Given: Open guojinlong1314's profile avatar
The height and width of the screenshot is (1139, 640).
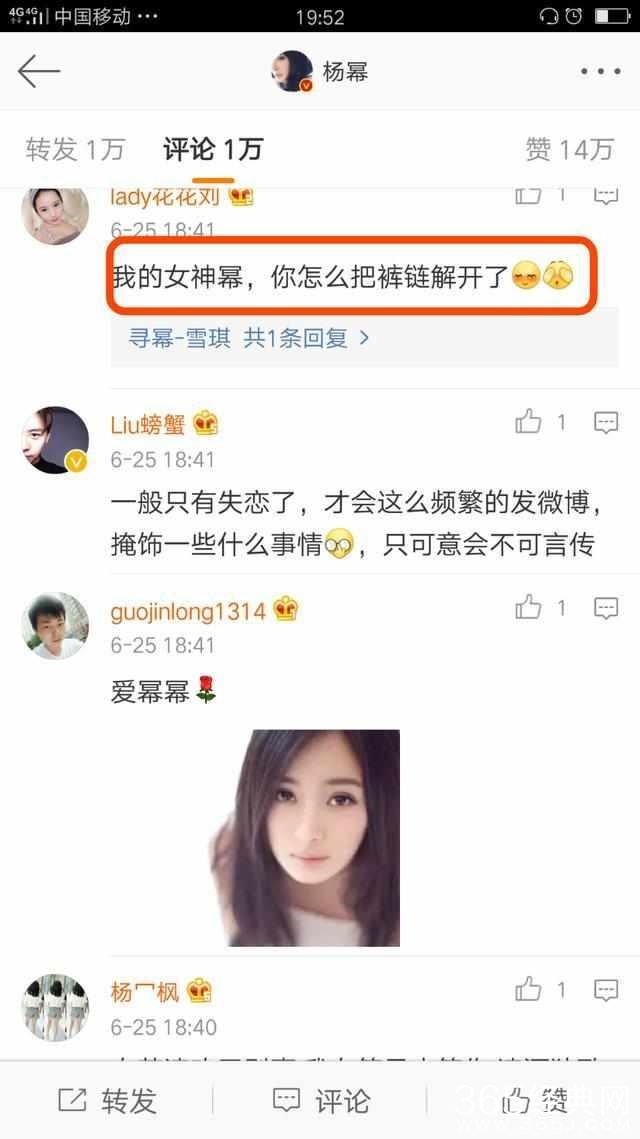Looking at the screenshot, I should pyautogui.click(x=55, y=625).
